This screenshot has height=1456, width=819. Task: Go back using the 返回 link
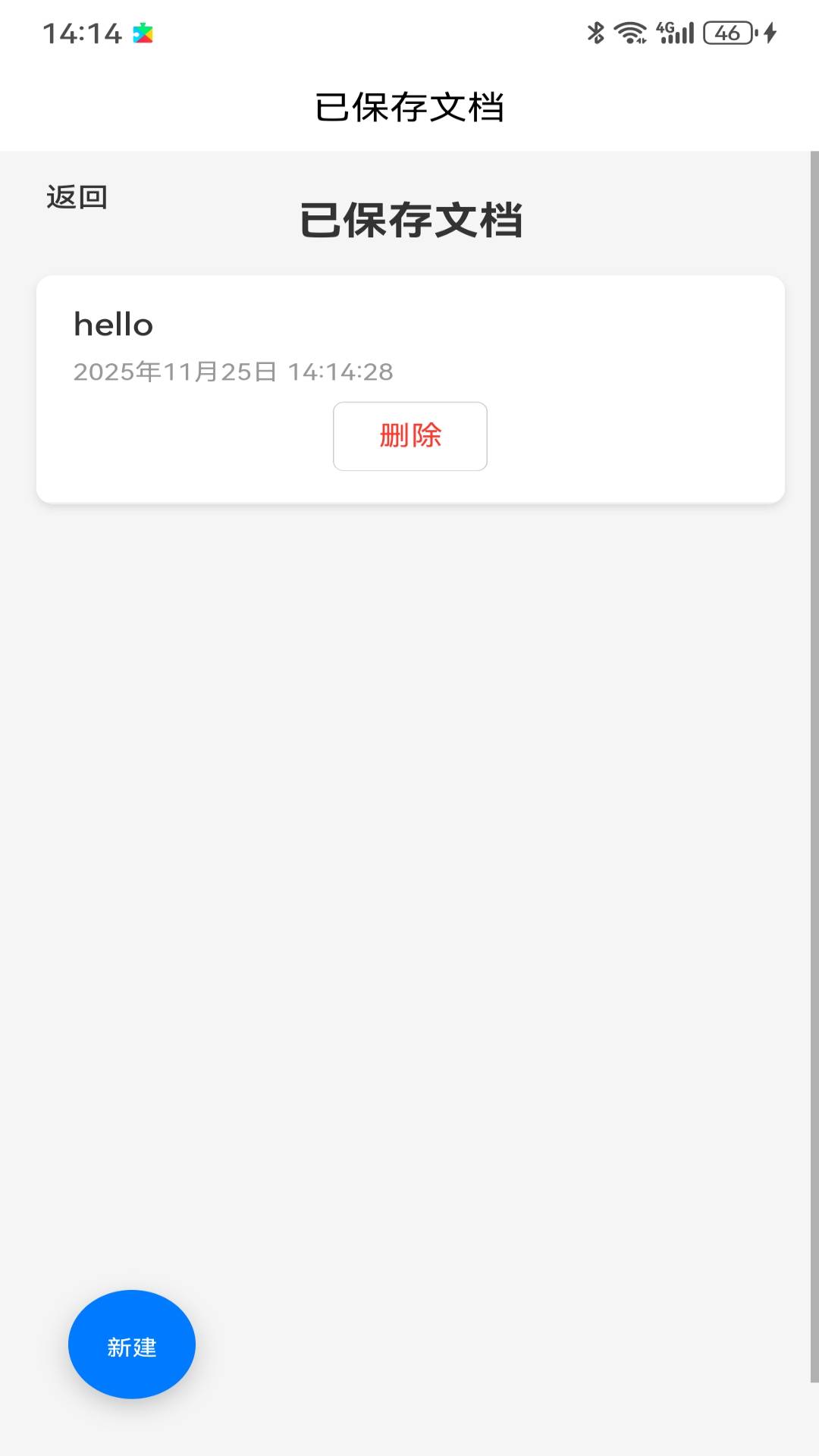[x=77, y=197]
